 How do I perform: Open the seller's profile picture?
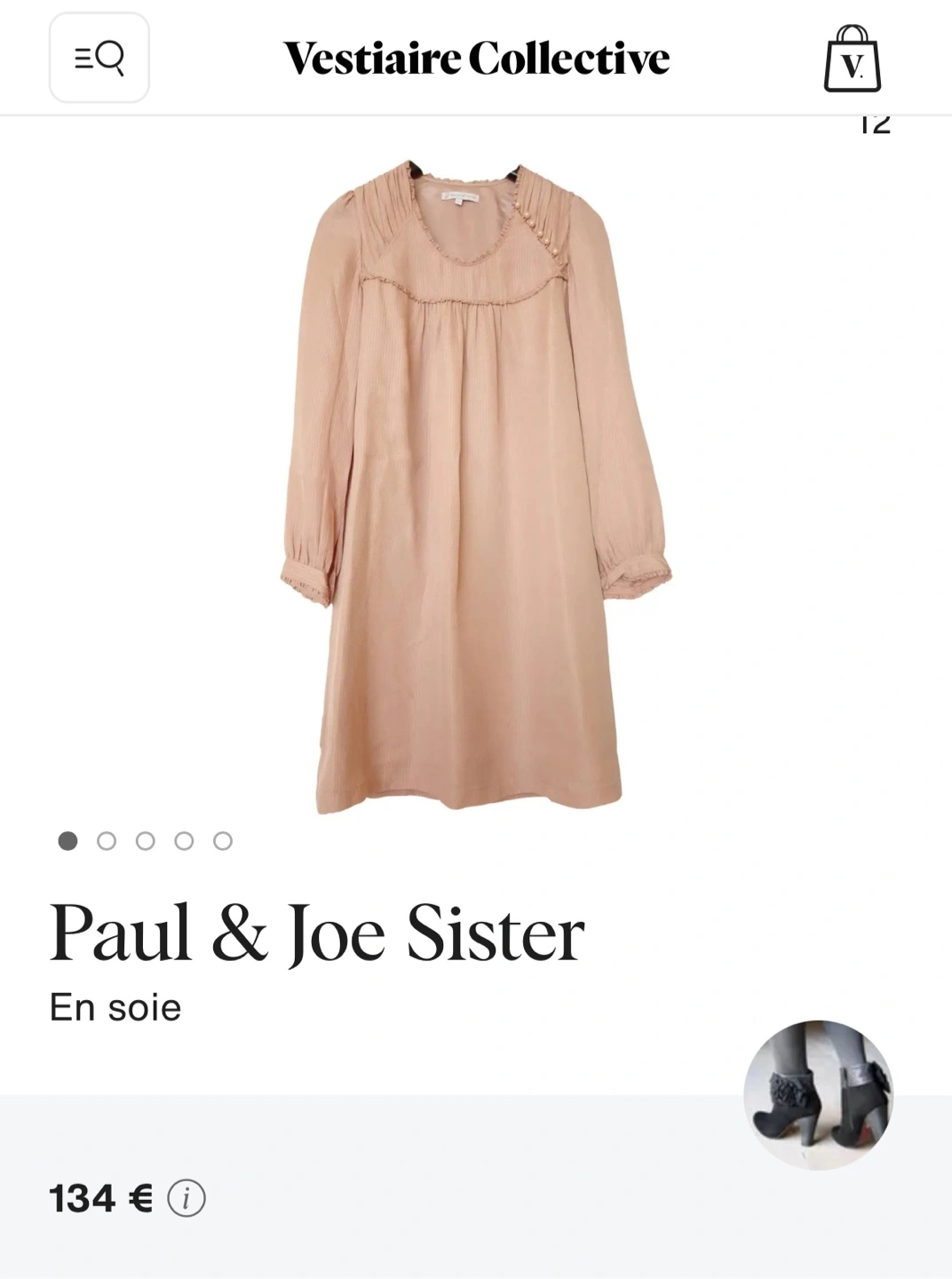click(818, 1094)
